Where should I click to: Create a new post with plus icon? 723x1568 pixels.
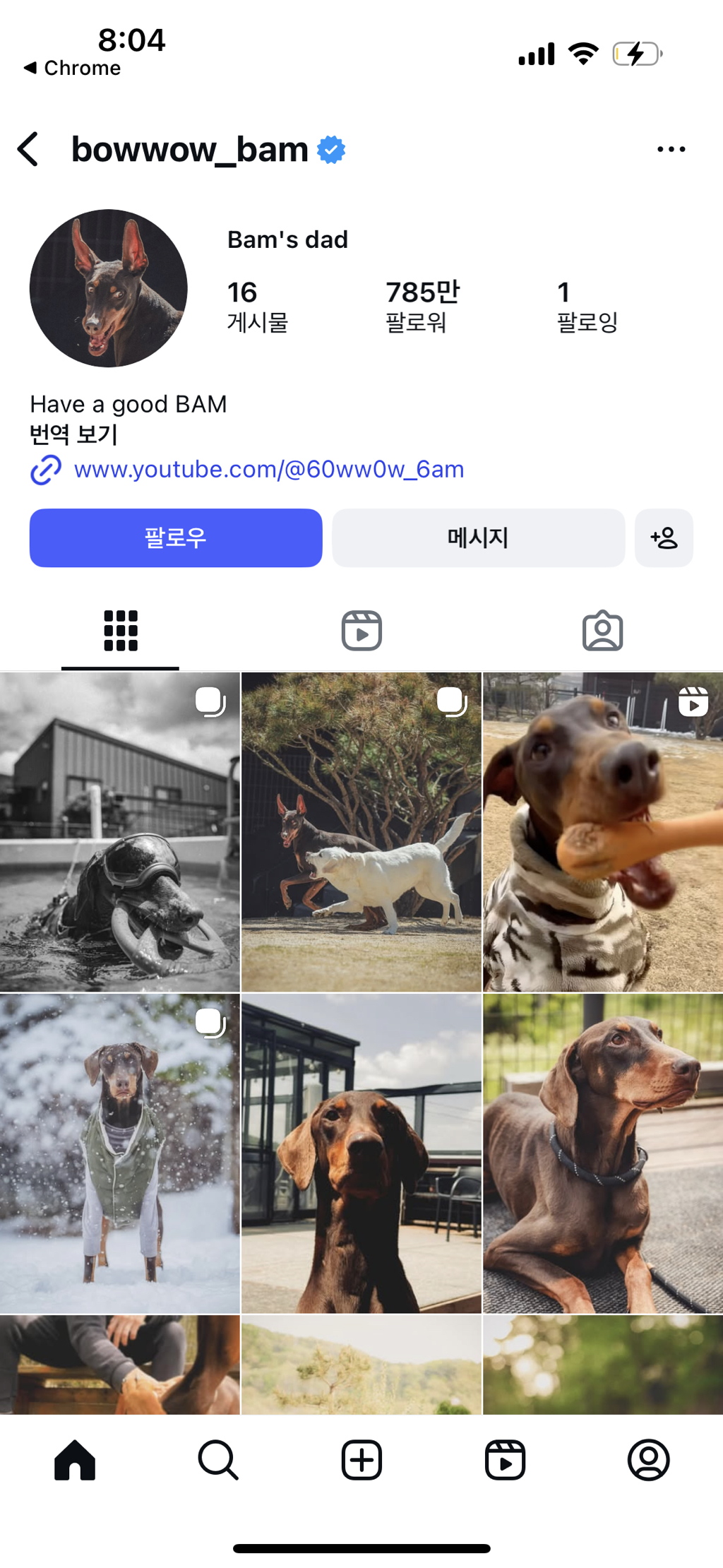[361, 1460]
